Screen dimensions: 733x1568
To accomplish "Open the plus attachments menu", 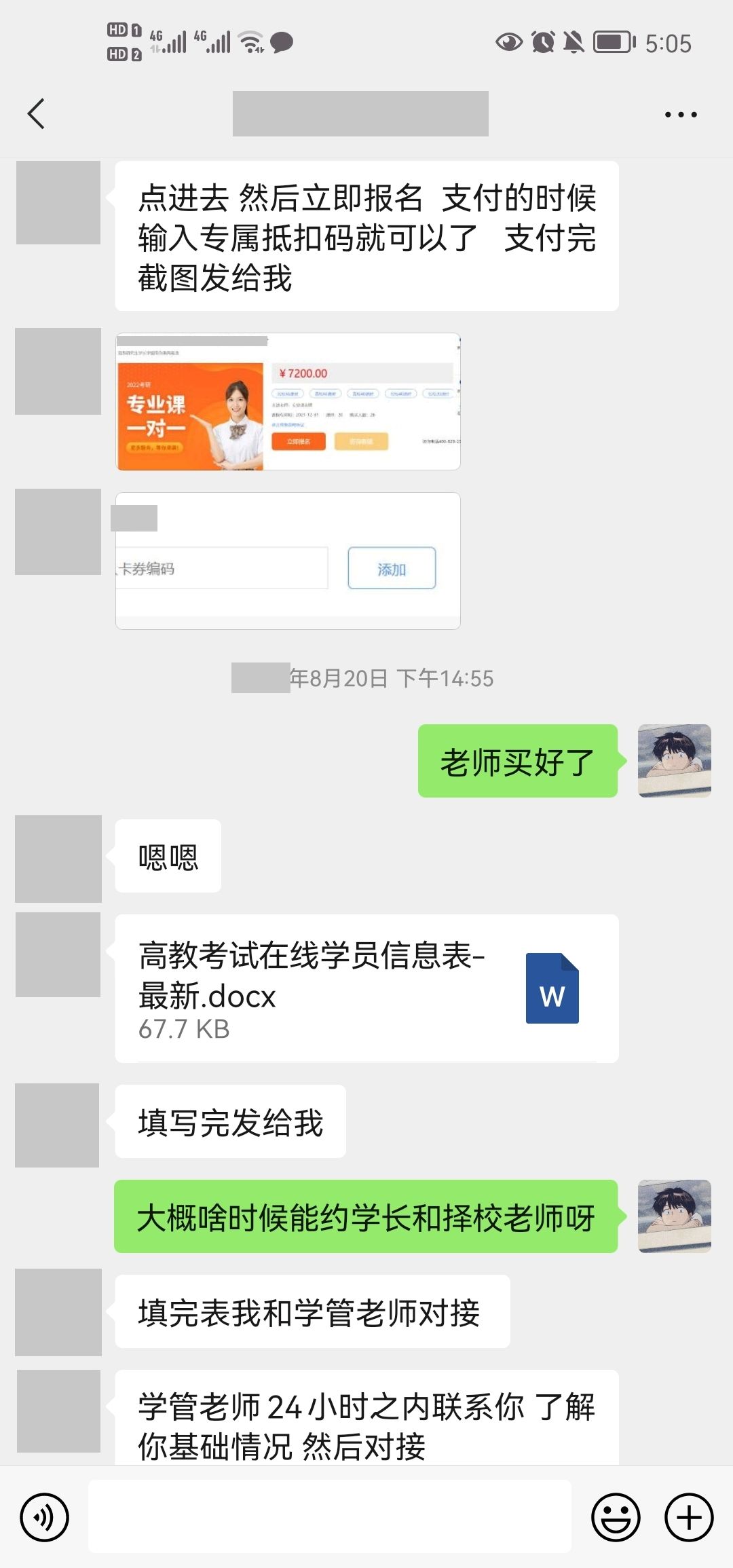I will pos(688,1516).
